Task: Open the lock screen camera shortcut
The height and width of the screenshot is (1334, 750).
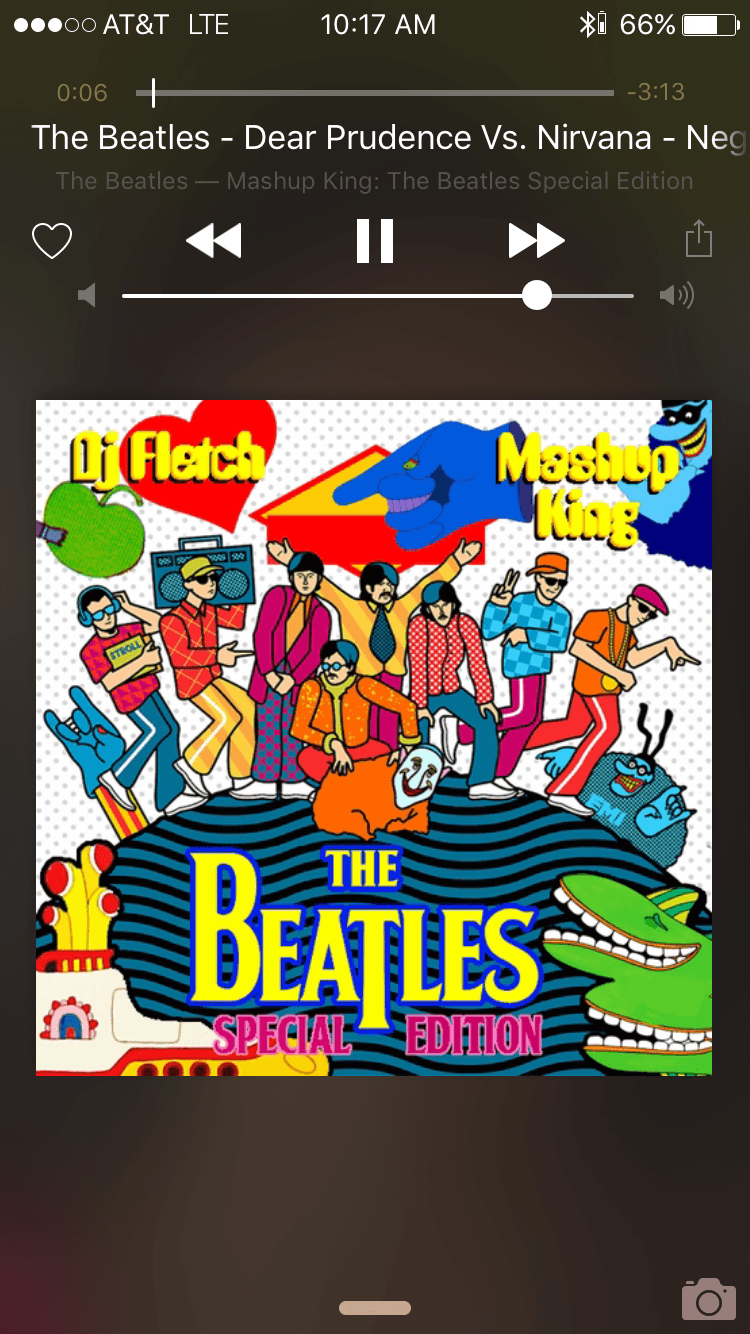Action: click(708, 1298)
